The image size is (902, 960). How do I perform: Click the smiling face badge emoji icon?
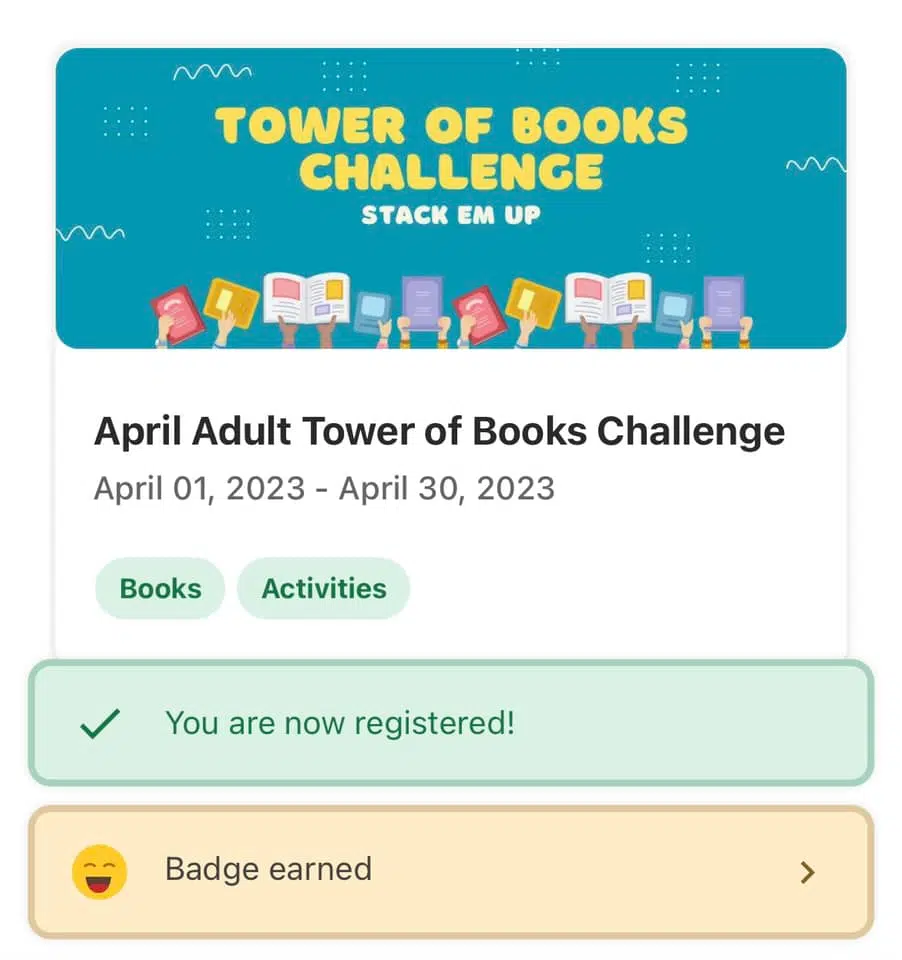tap(97, 871)
